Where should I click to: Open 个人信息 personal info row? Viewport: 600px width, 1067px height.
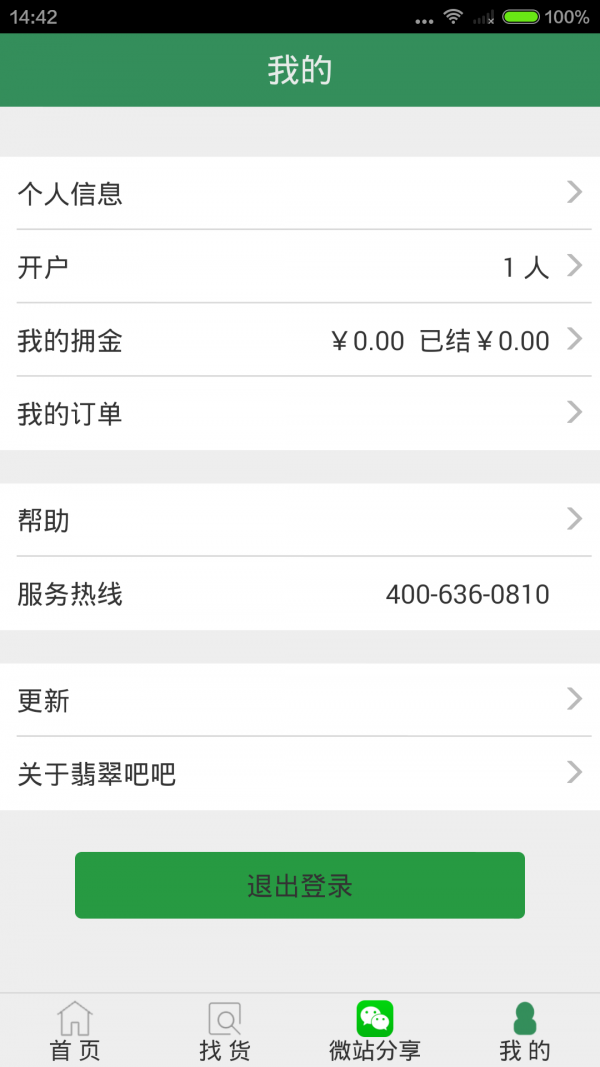(300, 193)
